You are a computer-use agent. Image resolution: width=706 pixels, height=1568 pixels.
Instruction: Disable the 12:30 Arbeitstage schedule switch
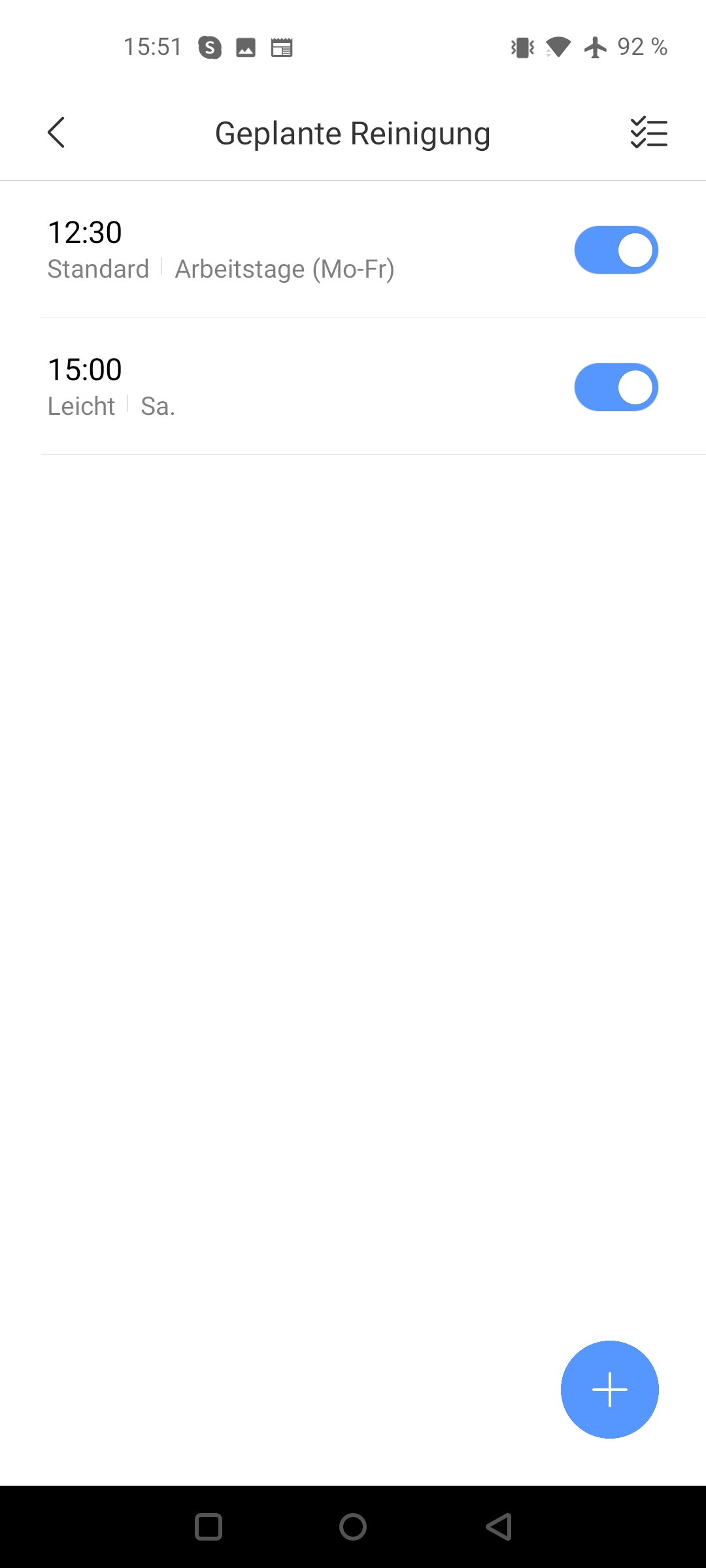click(616, 250)
